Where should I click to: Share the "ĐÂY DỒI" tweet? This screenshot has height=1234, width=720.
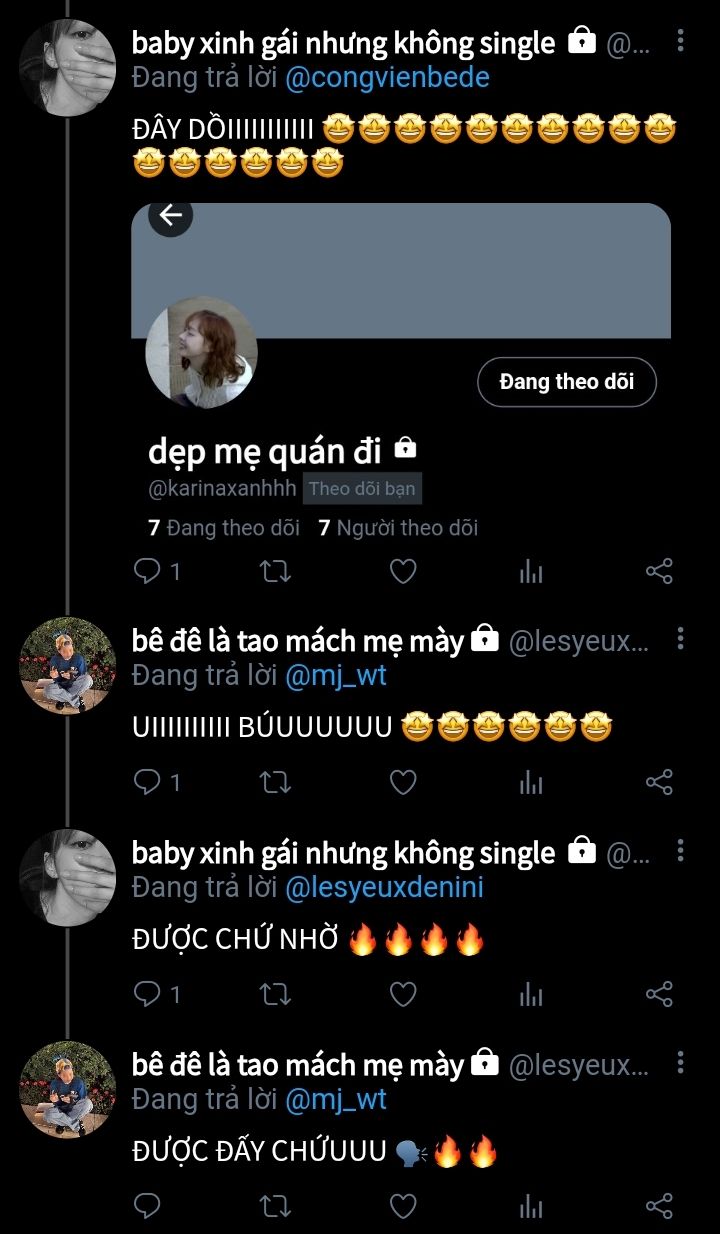click(659, 571)
